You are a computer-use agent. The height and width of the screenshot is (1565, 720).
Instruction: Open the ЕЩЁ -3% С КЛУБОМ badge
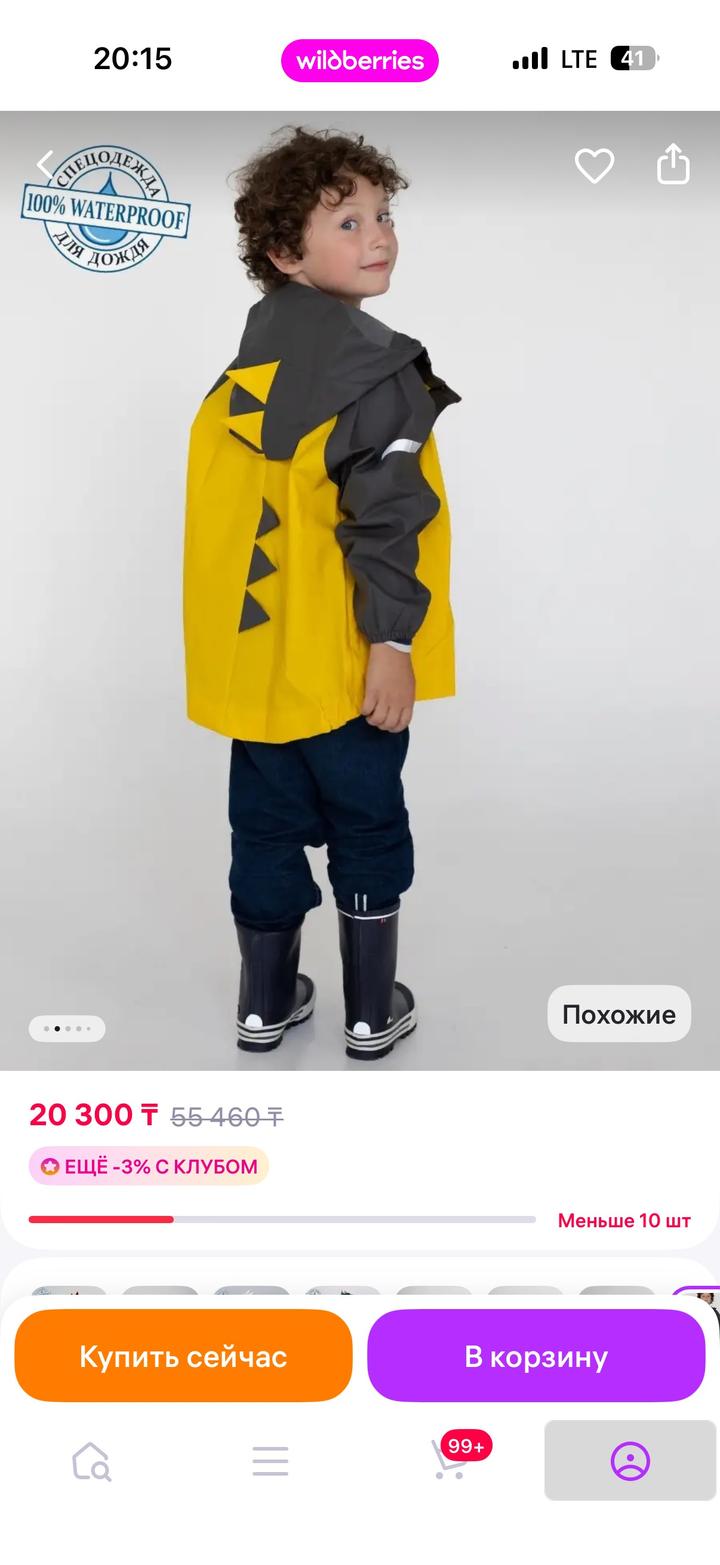(x=149, y=1166)
